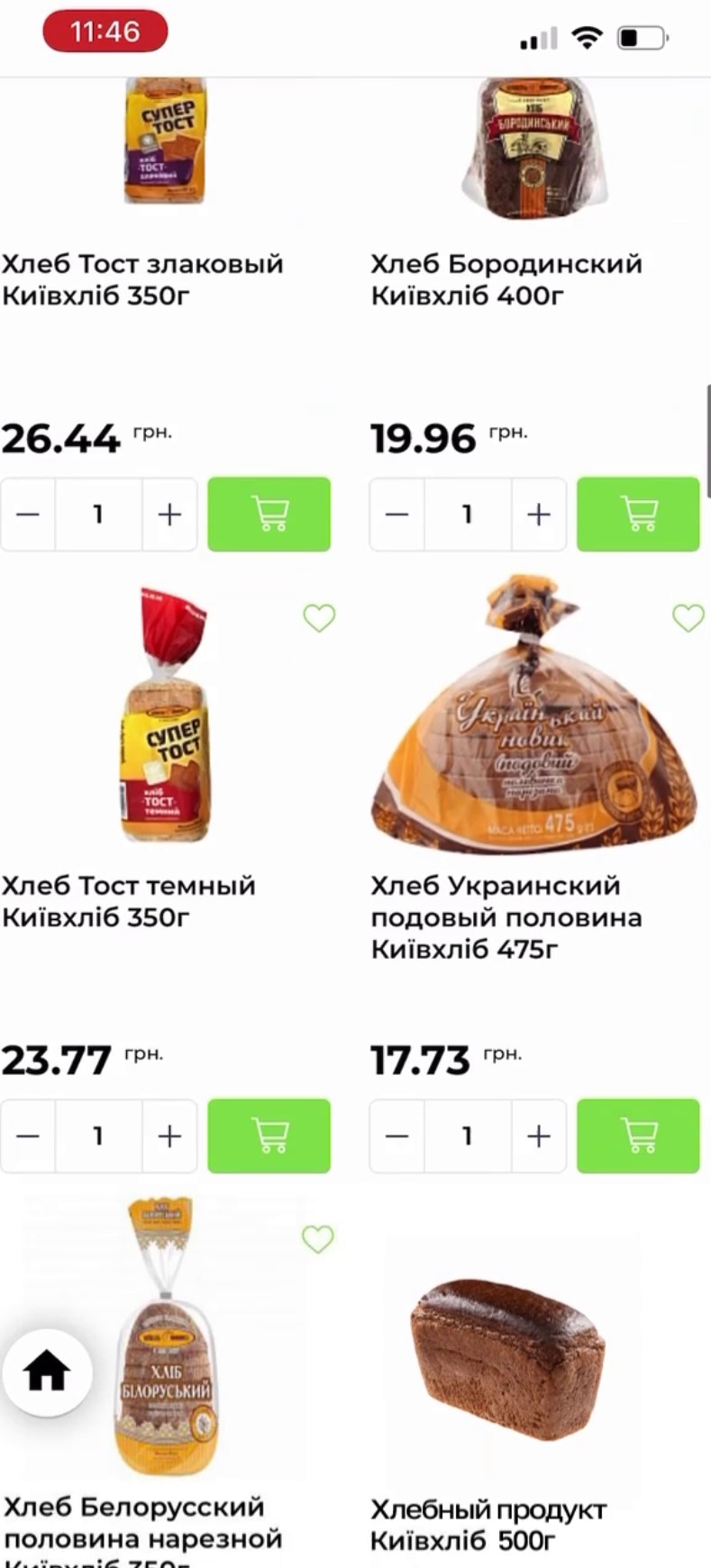Decrease quantity of Хлеб Тост злаковый
This screenshot has height=1568, width=711.
28,514
